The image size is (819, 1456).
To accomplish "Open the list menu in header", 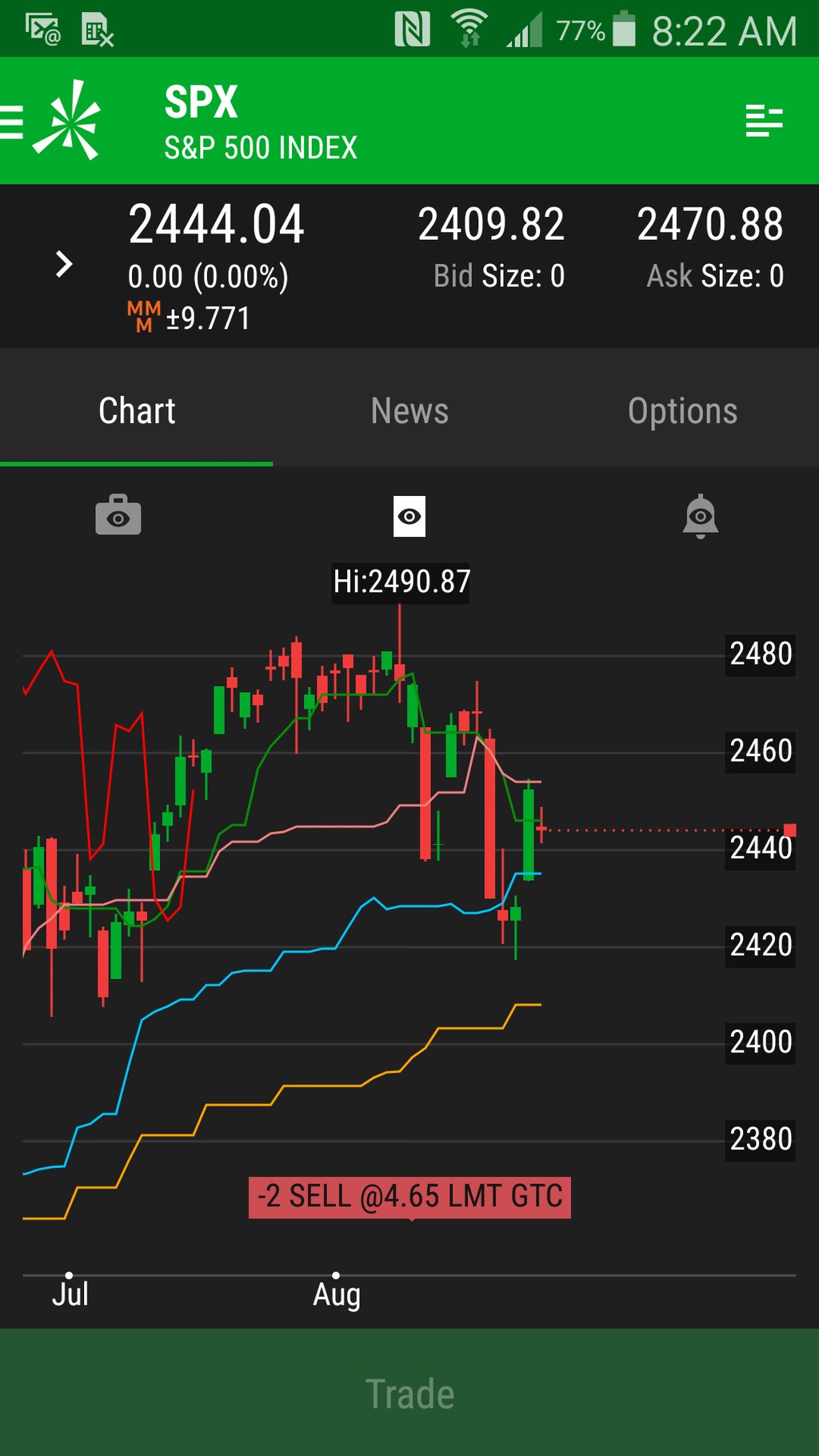I will tap(763, 122).
